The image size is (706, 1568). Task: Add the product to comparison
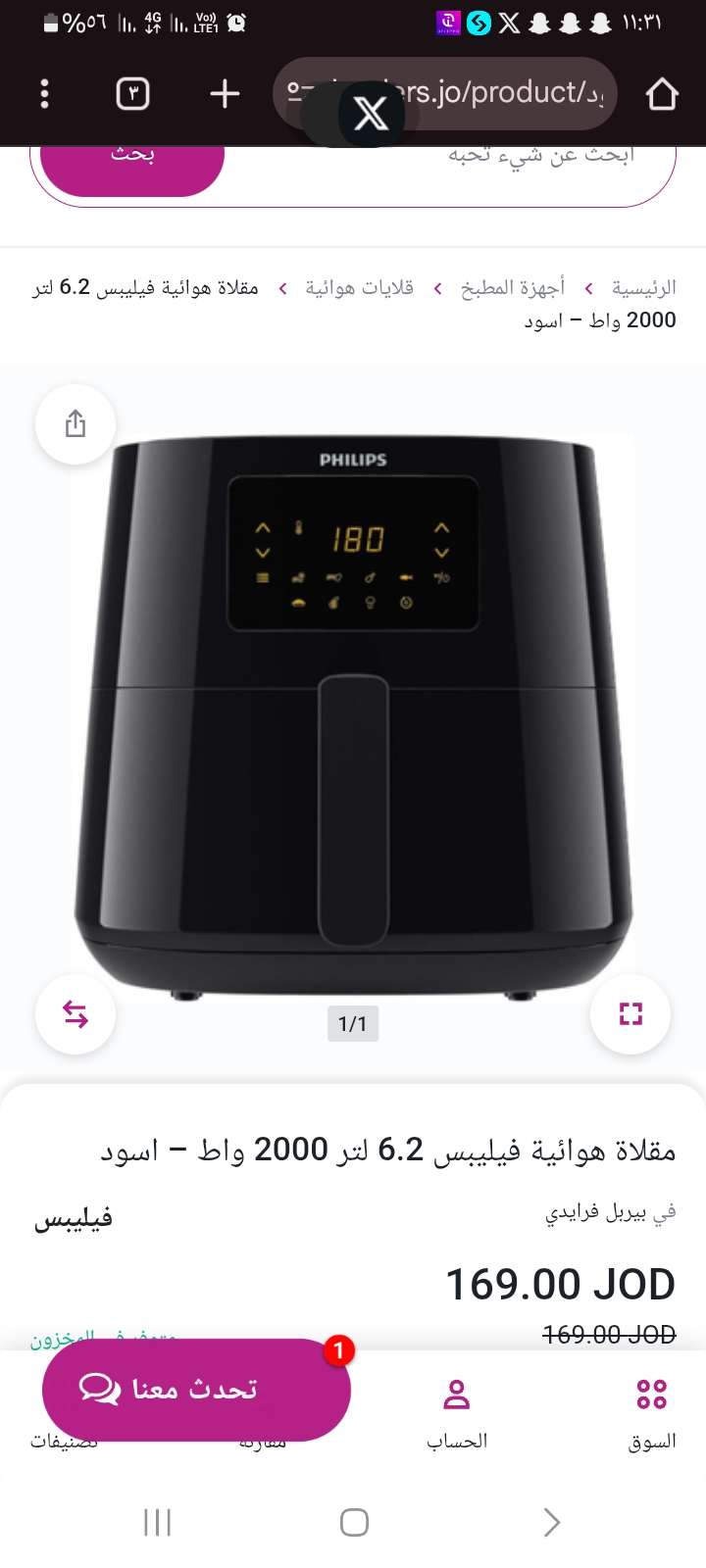tap(76, 1014)
